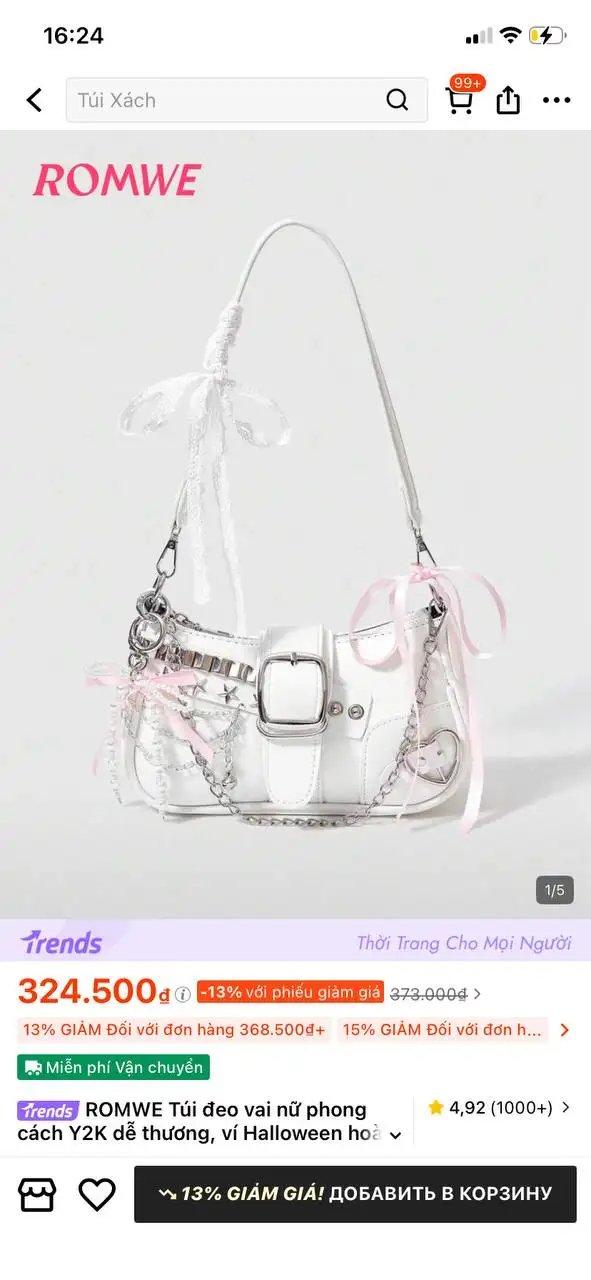
Task: Go back with the back arrow
Action: coord(35,100)
